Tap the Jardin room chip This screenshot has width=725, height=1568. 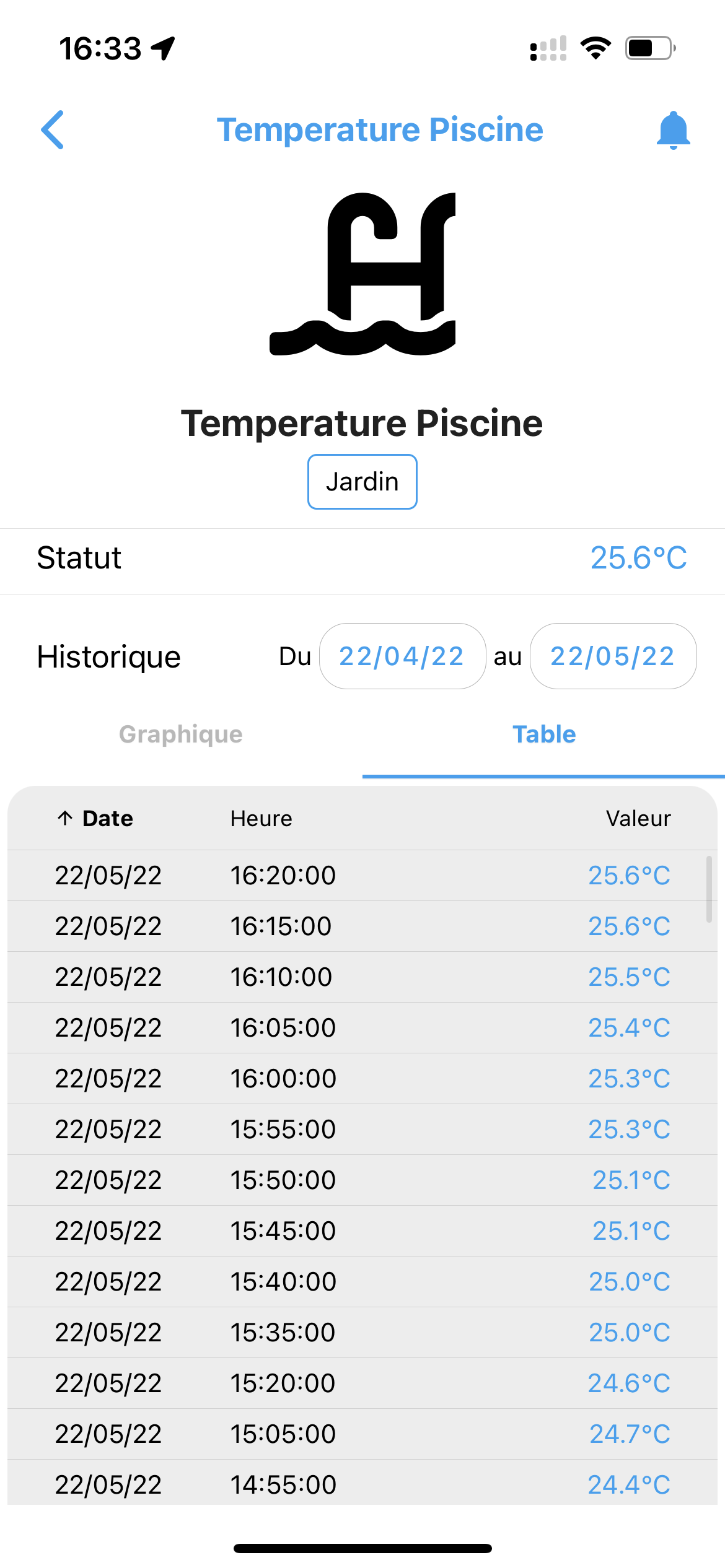[x=362, y=482]
